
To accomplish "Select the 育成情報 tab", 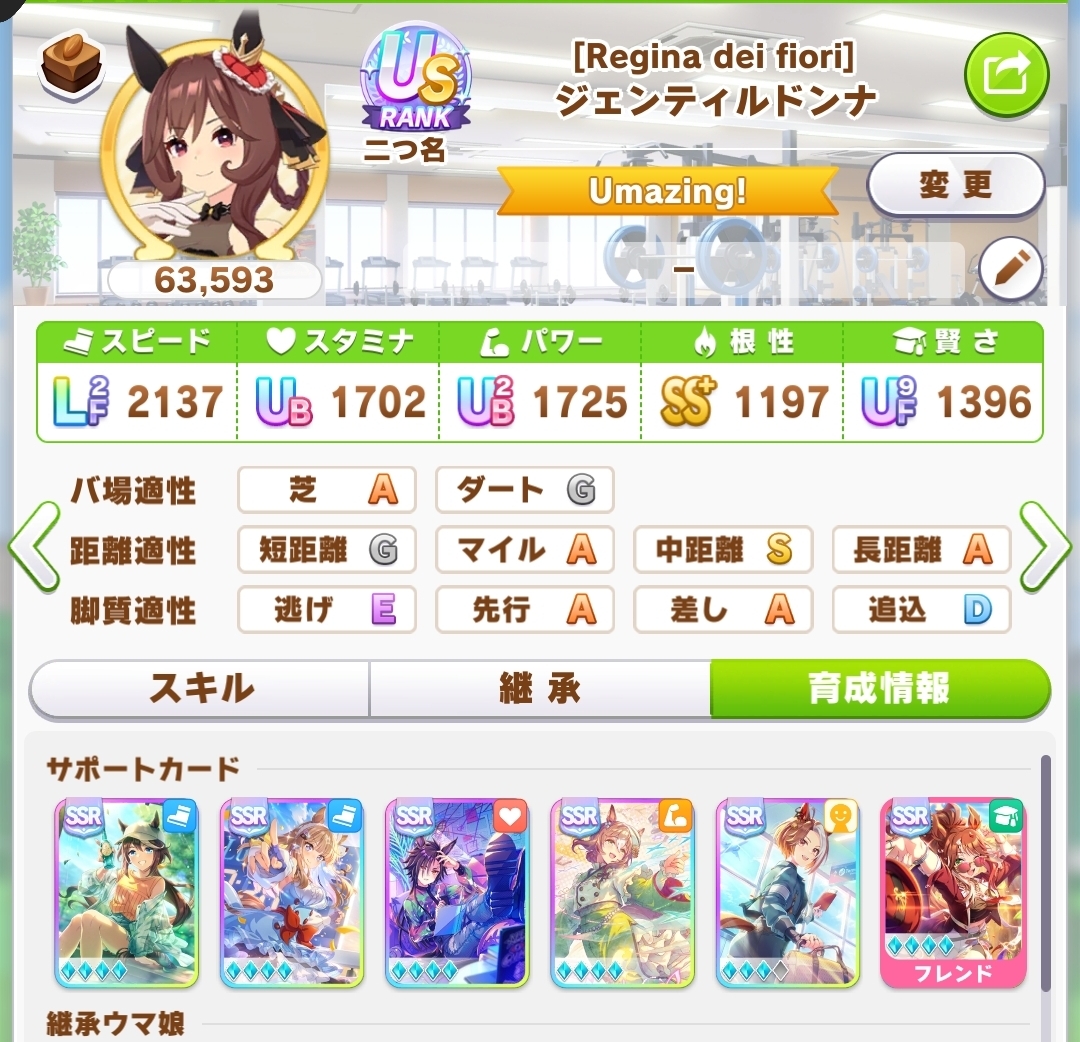I will (879, 689).
